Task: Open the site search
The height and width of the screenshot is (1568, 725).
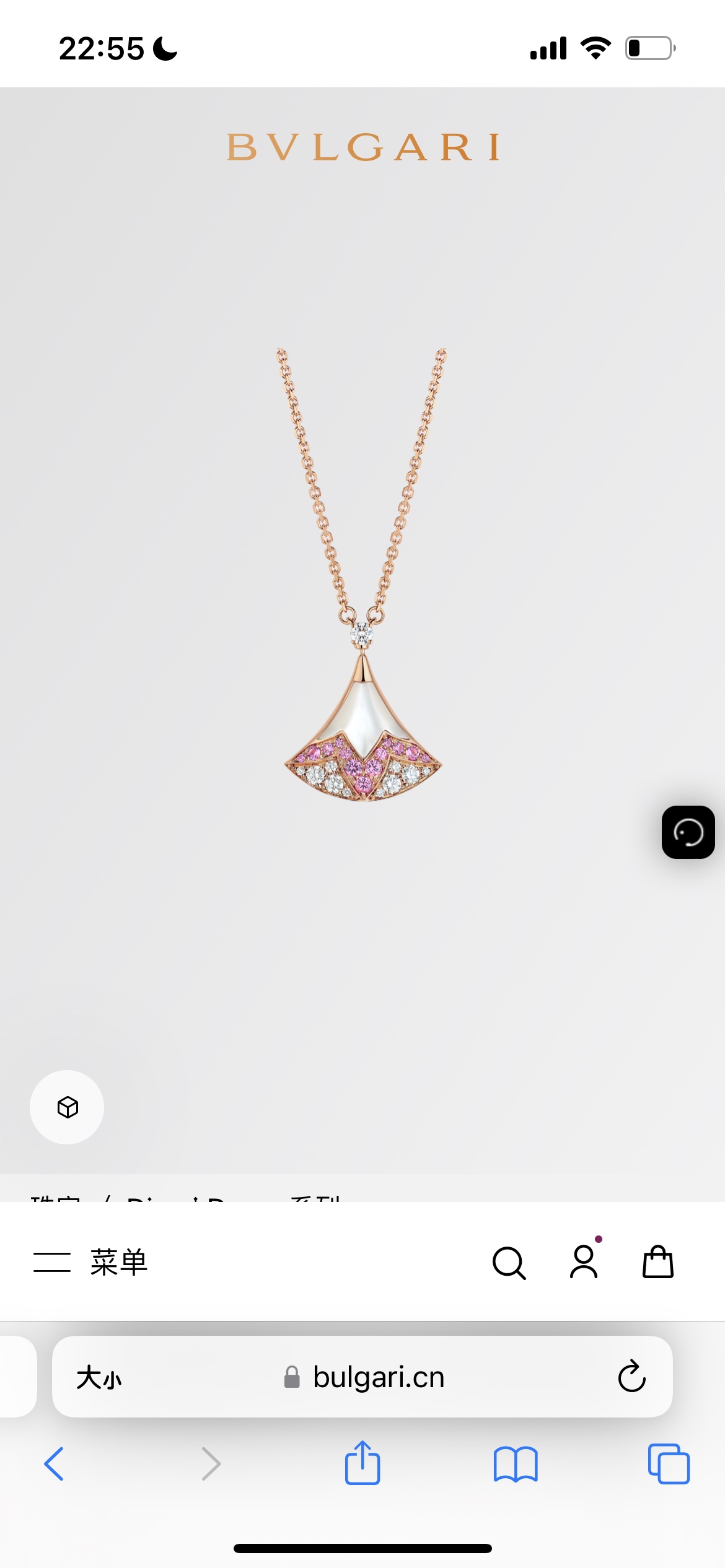Action: 509,1263
